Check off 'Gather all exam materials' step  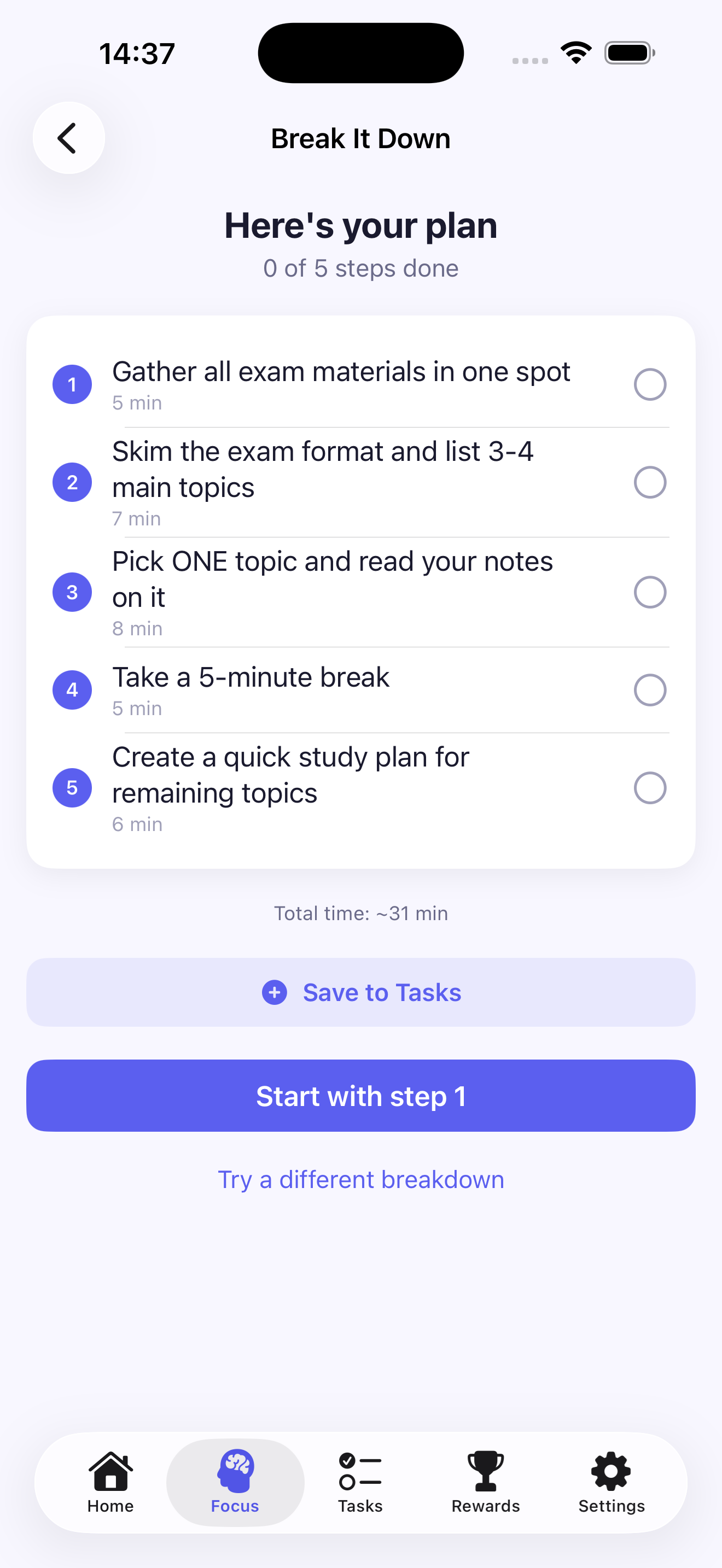pos(650,384)
